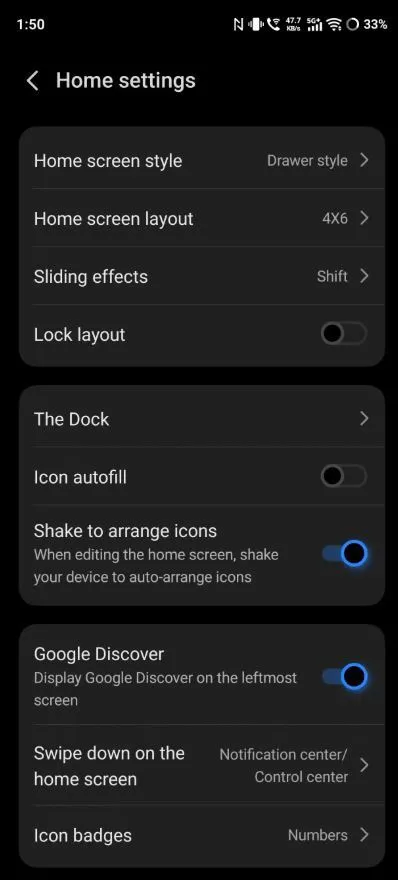Image resolution: width=398 pixels, height=880 pixels.
Task: Change the Home screen layout grid
Action: pos(202,218)
